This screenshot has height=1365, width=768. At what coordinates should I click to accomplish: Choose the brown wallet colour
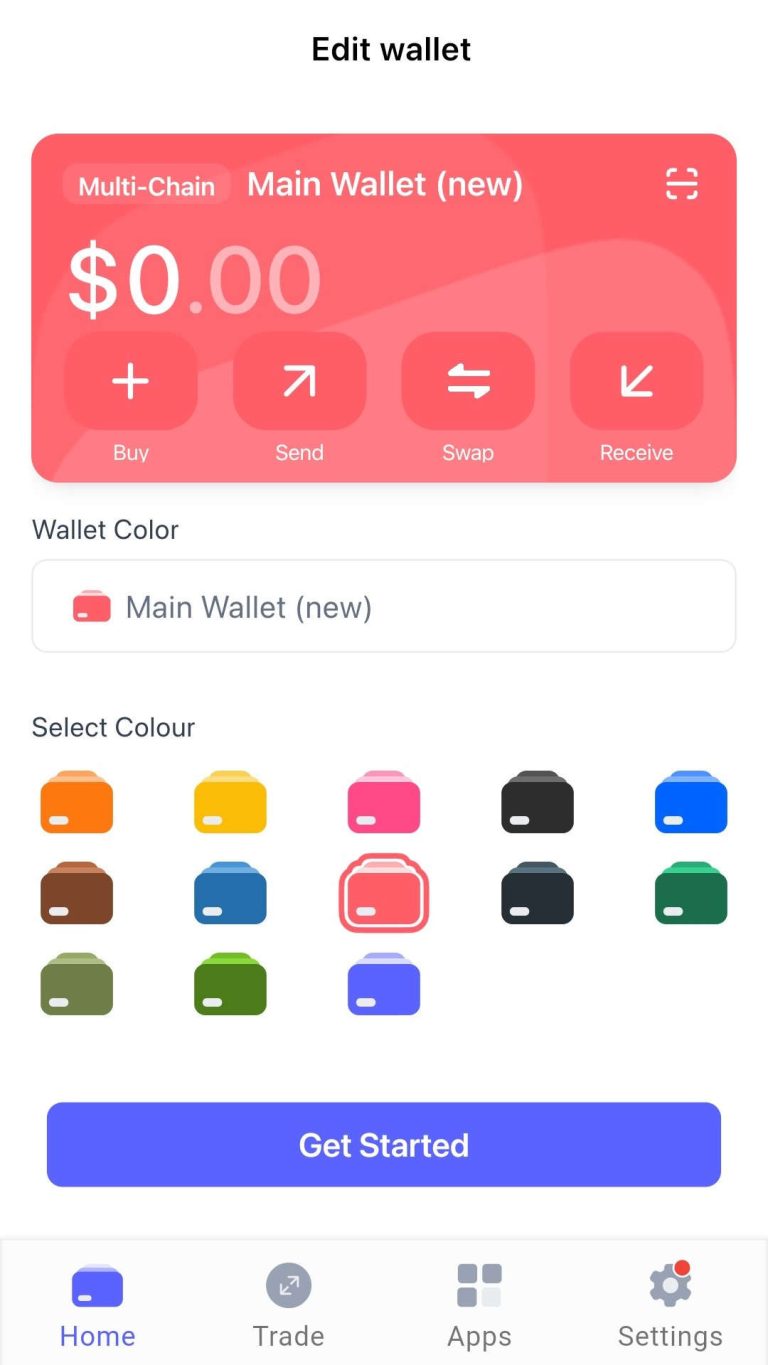77,894
